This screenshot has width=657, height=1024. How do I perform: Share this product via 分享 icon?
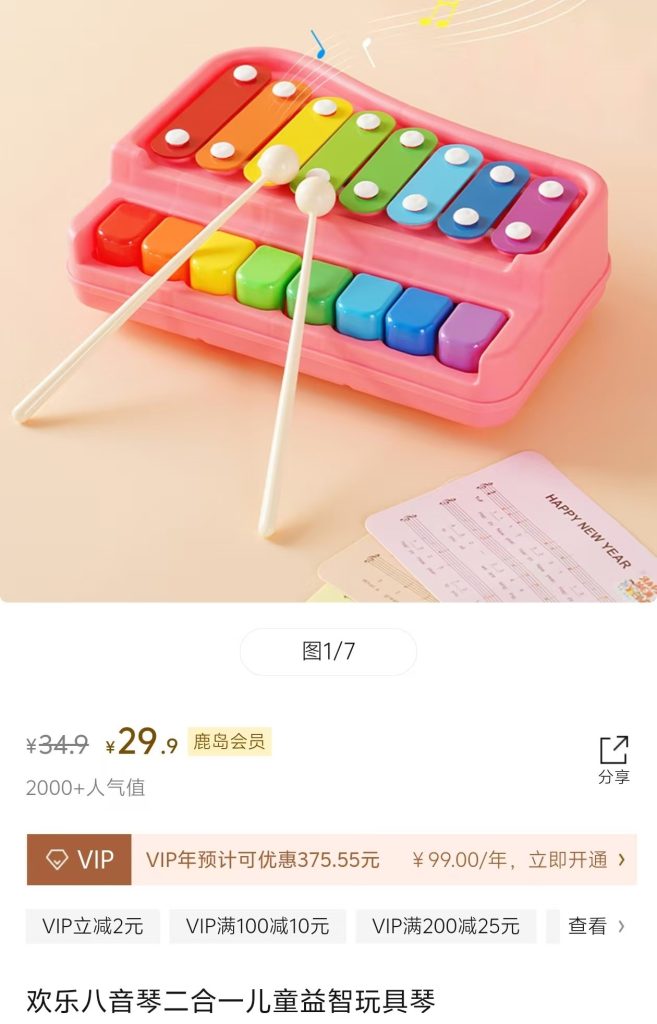point(613,759)
